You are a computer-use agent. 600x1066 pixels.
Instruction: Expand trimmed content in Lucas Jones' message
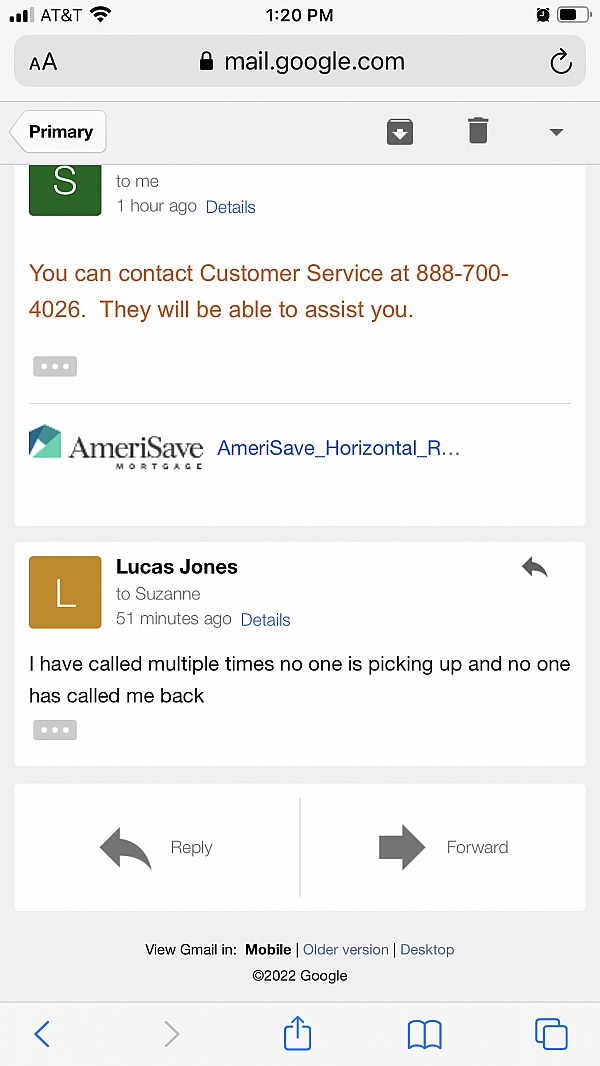coord(55,730)
